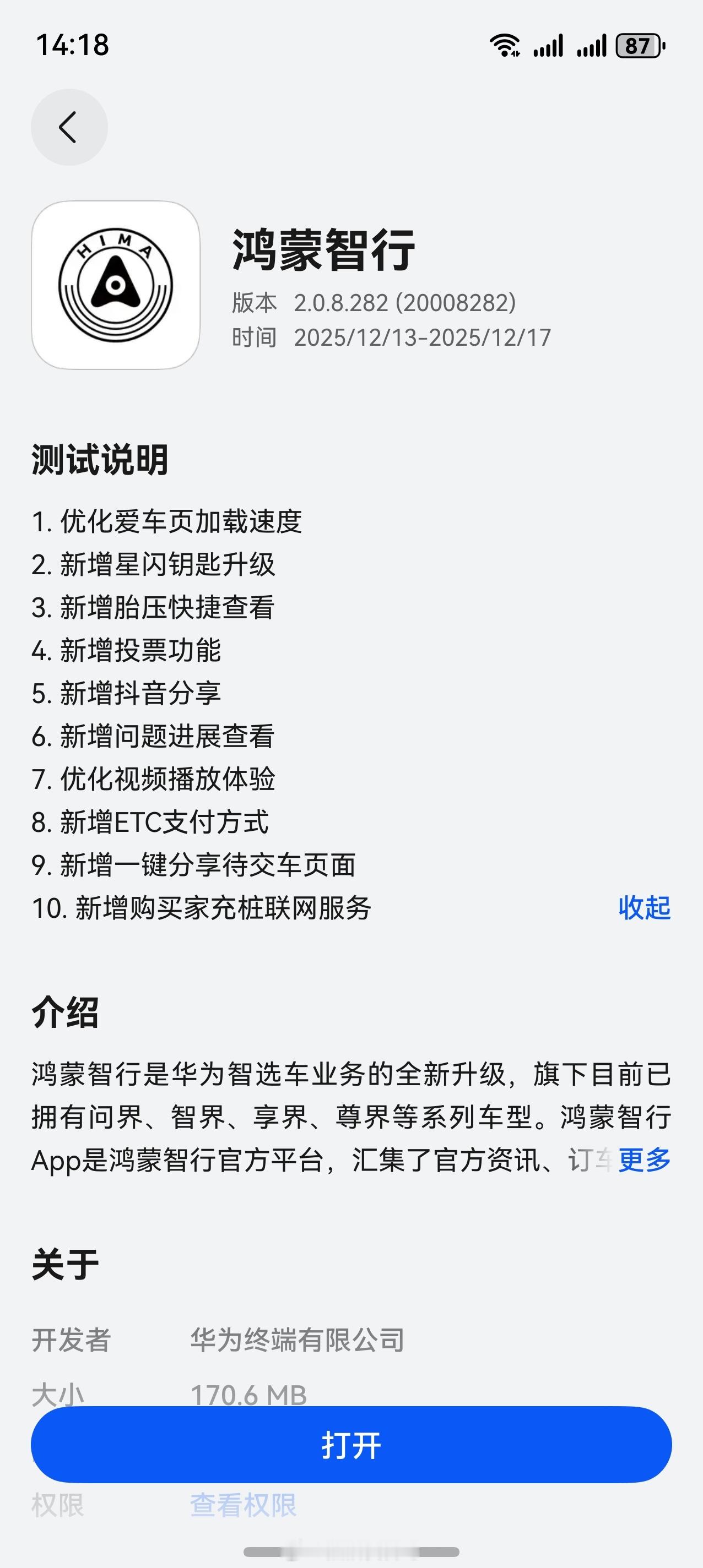
Task: Tap the back arrow to return
Action: pos(69,126)
